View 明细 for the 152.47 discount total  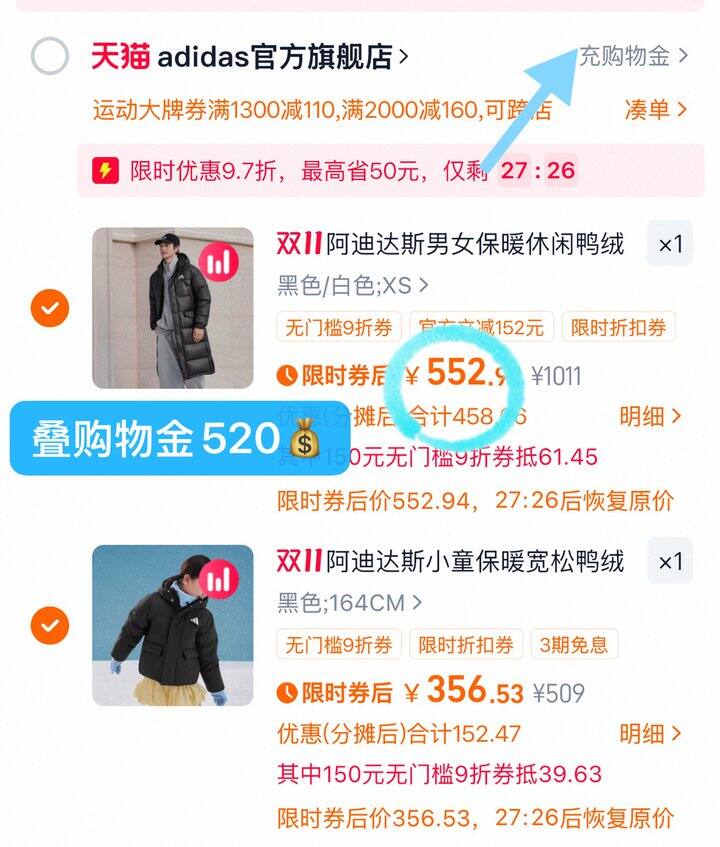[650, 734]
